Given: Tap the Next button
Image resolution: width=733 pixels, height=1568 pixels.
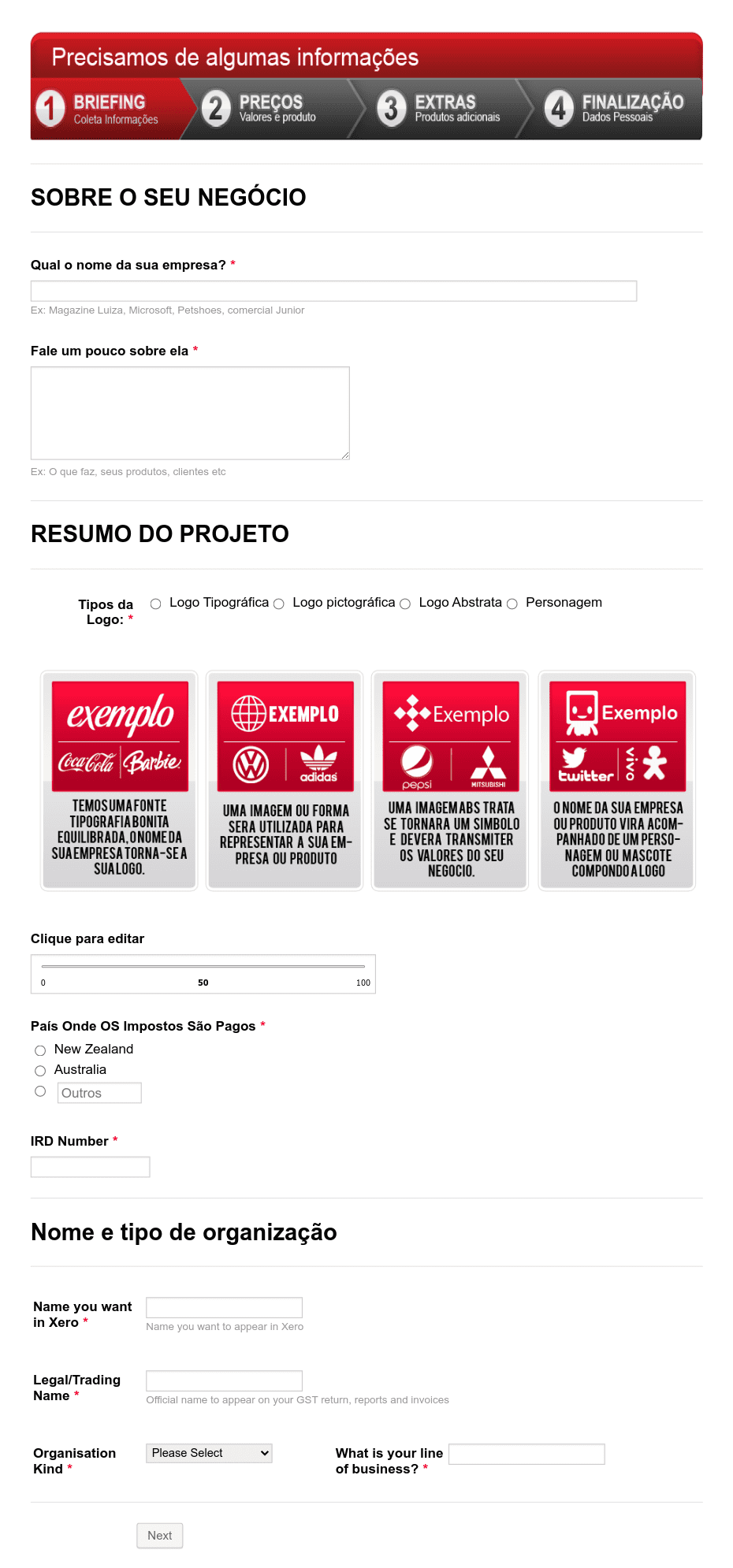Looking at the screenshot, I should click(x=159, y=1536).
